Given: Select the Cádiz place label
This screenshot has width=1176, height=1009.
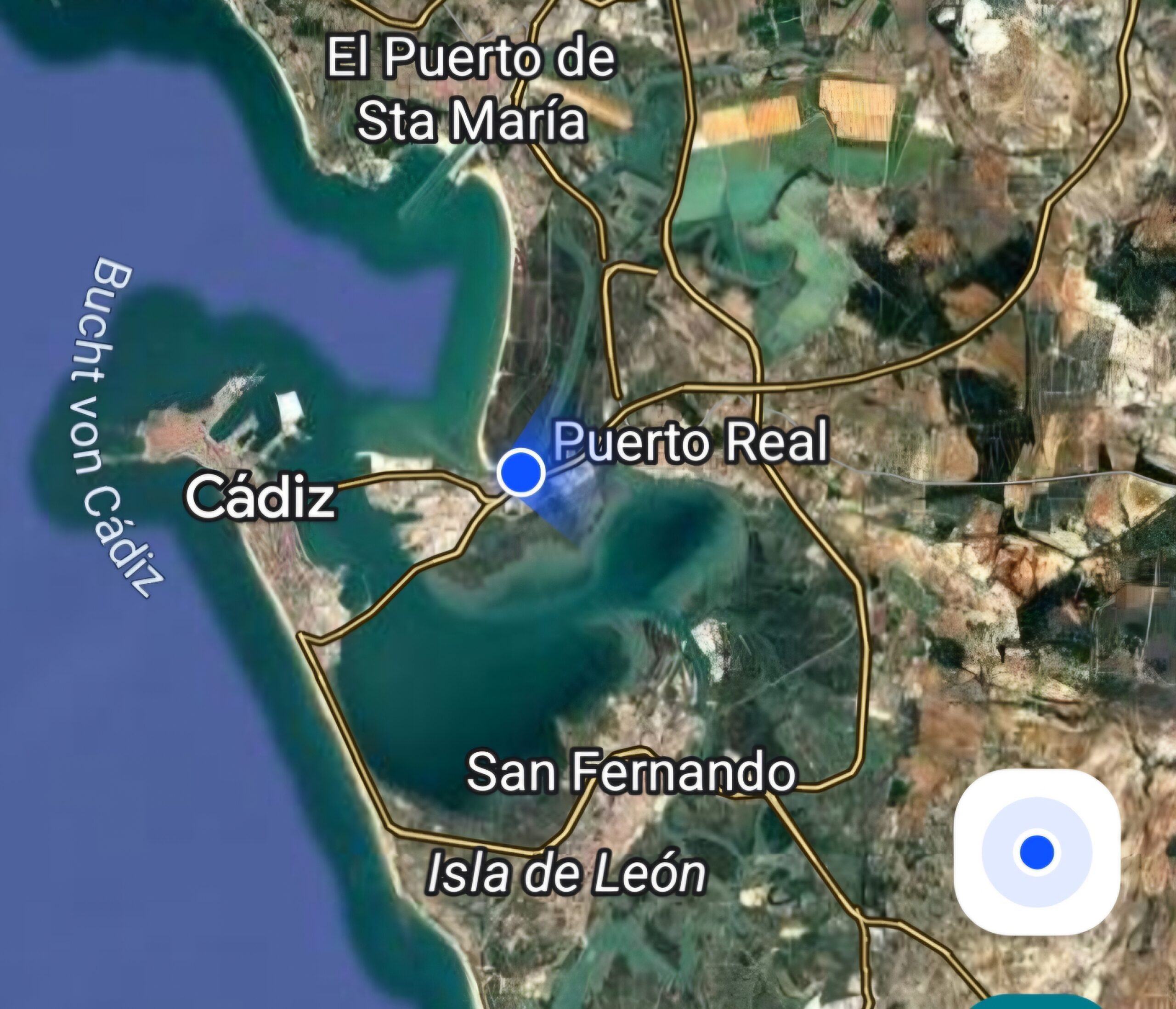Looking at the screenshot, I should coord(261,497).
